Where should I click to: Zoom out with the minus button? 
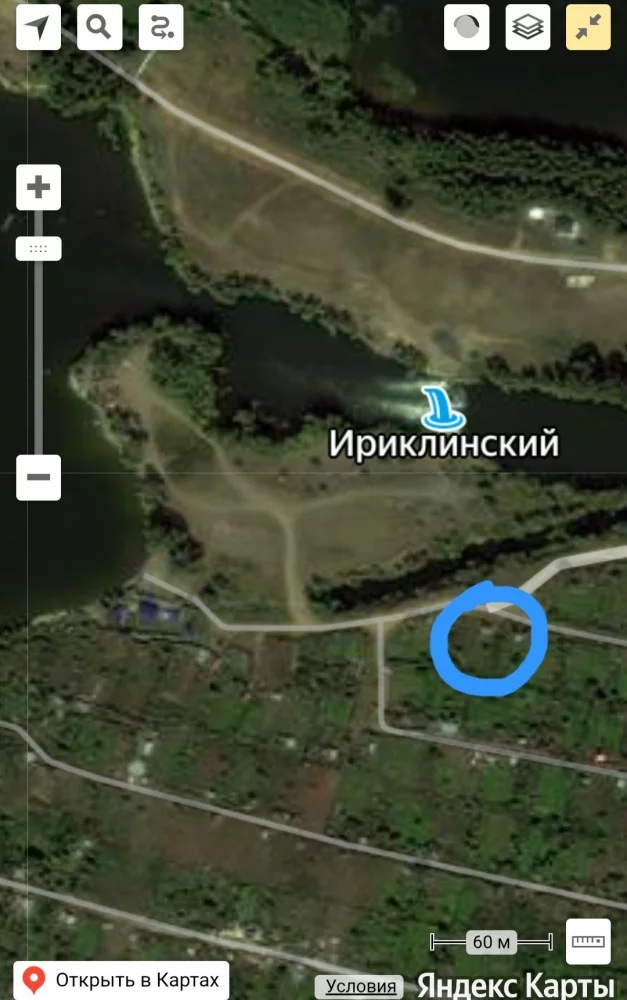pos(39,477)
